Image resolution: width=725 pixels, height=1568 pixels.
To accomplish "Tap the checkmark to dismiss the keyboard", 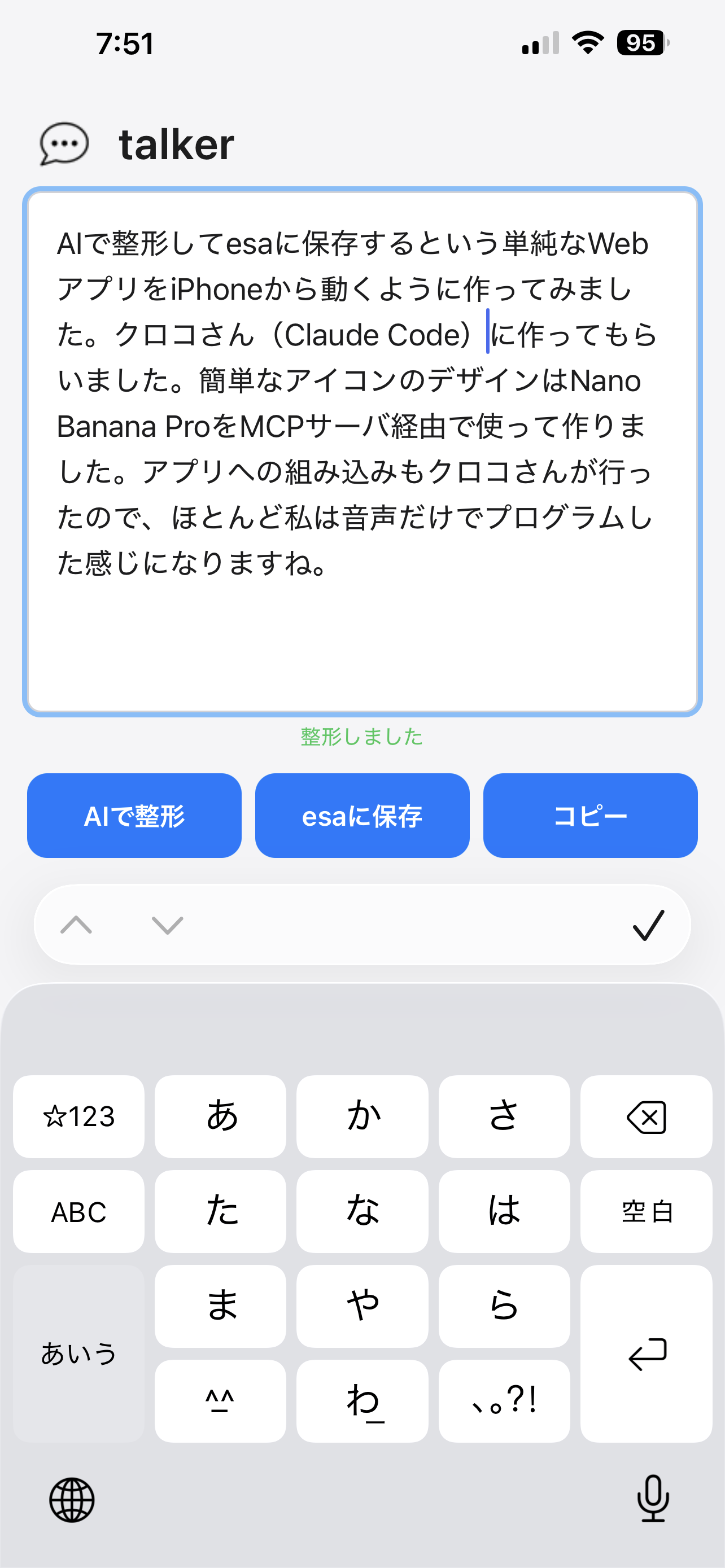I will coord(647,925).
